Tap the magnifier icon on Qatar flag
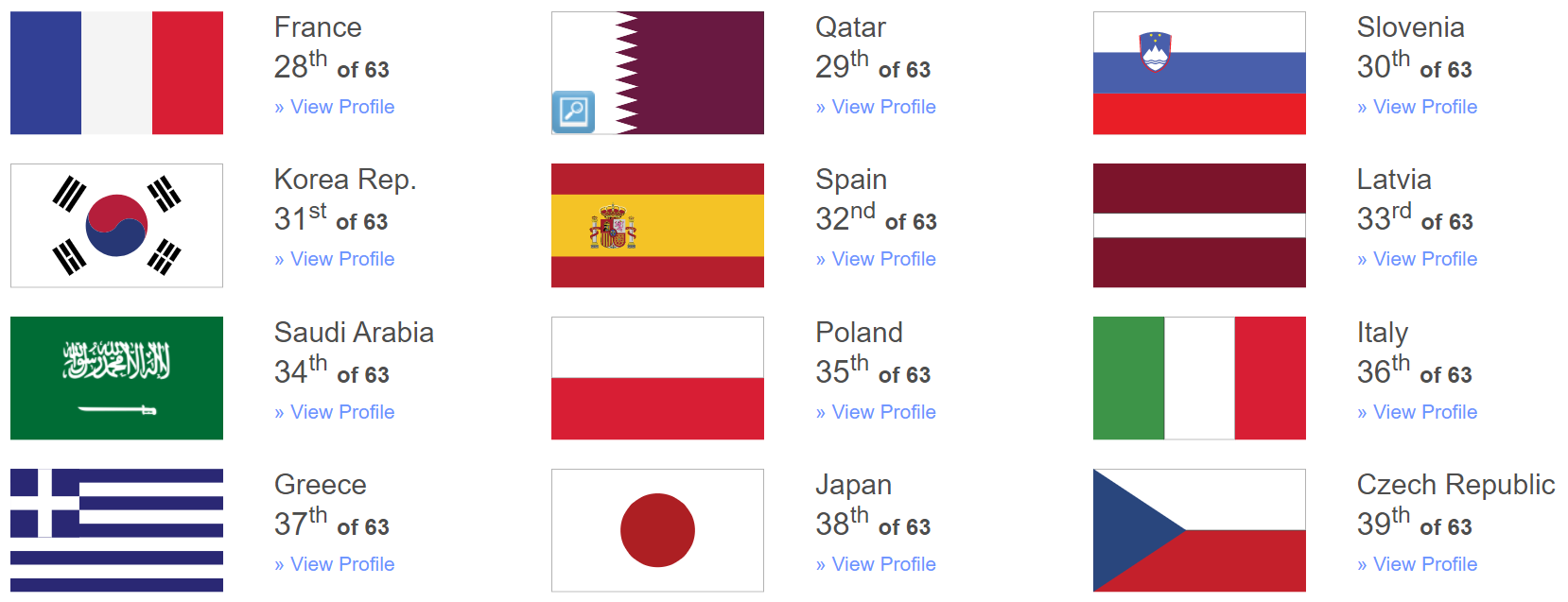 click(x=573, y=112)
